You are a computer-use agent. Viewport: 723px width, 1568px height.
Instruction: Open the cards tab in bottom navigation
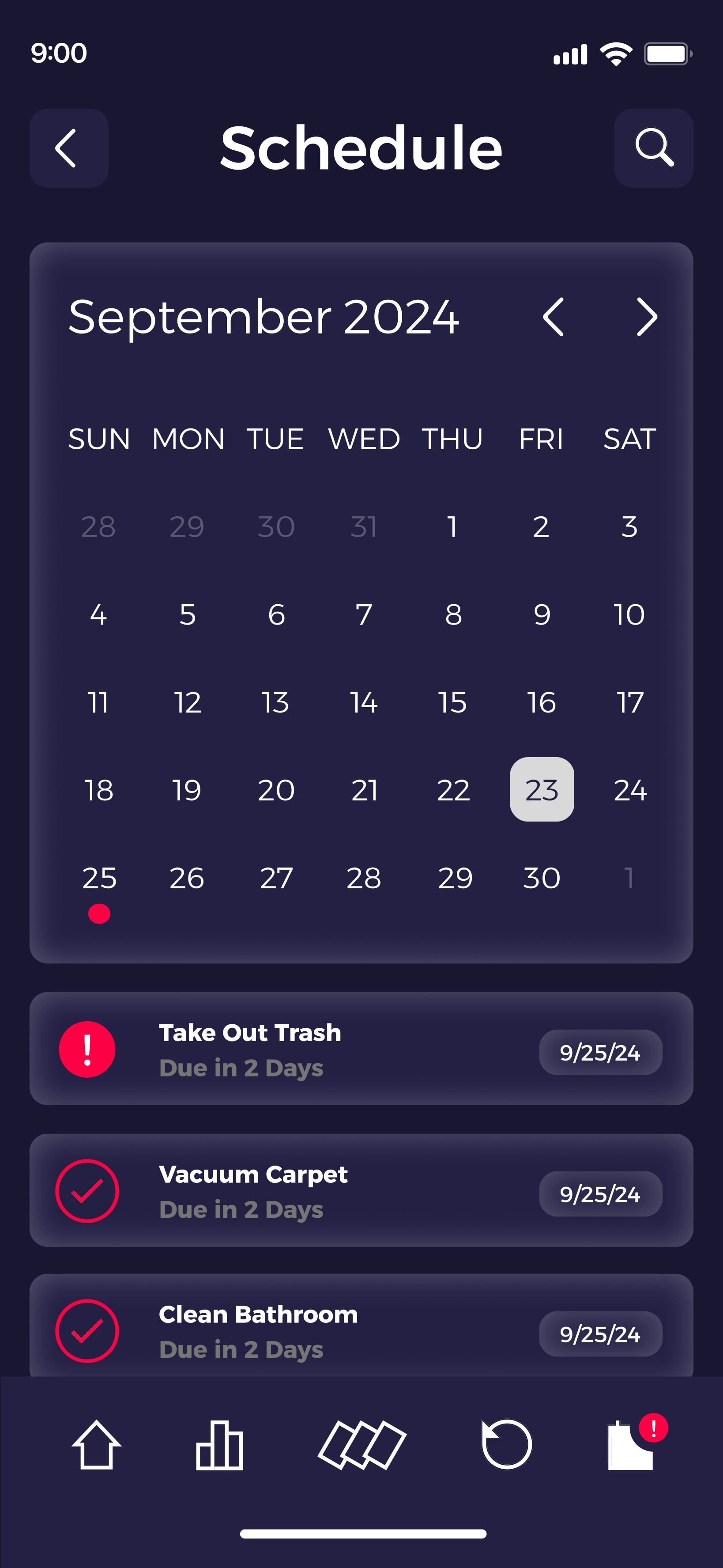pos(362,1445)
